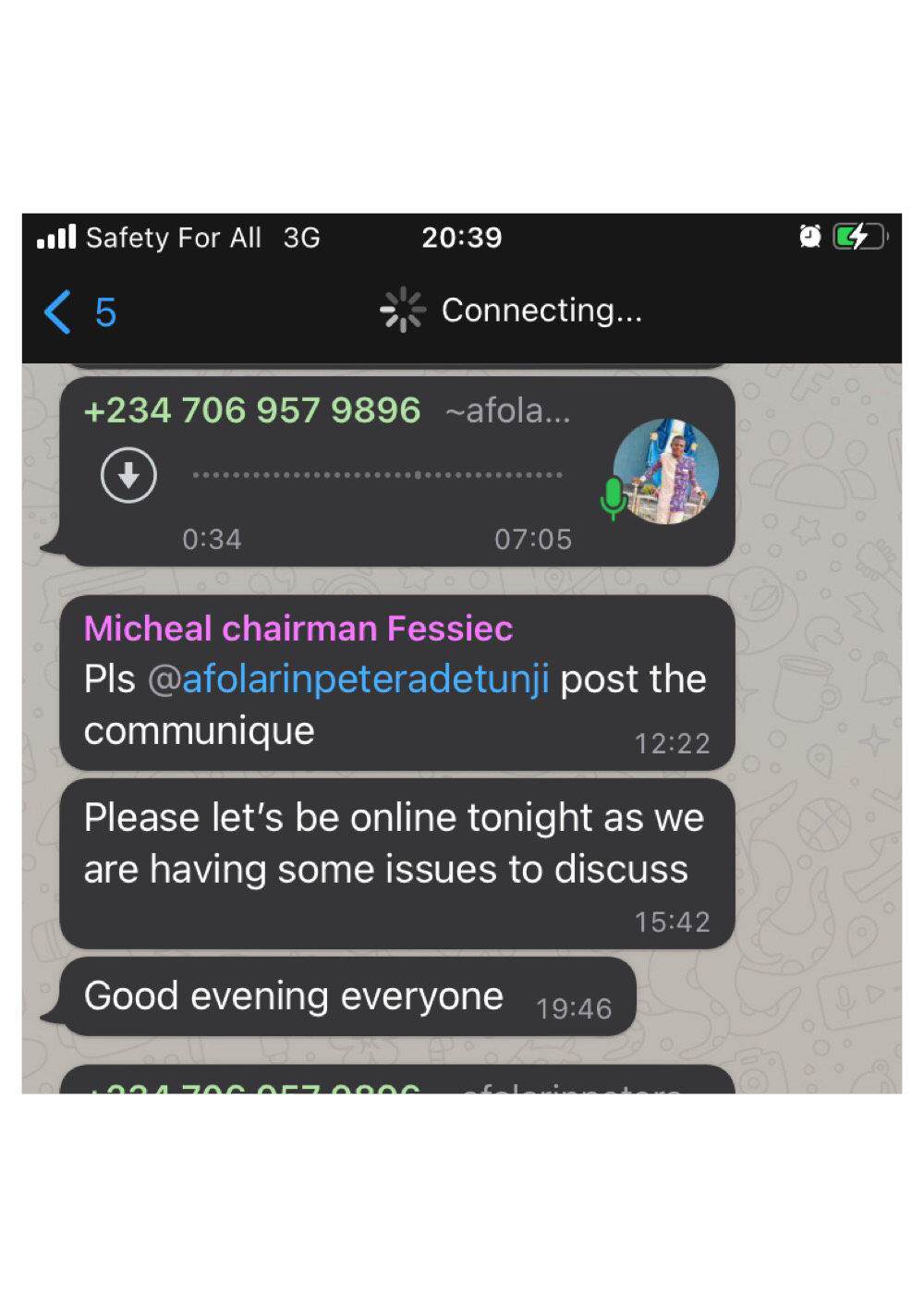
Task: Seek within the voice message waveform
Action: (377, 475)
